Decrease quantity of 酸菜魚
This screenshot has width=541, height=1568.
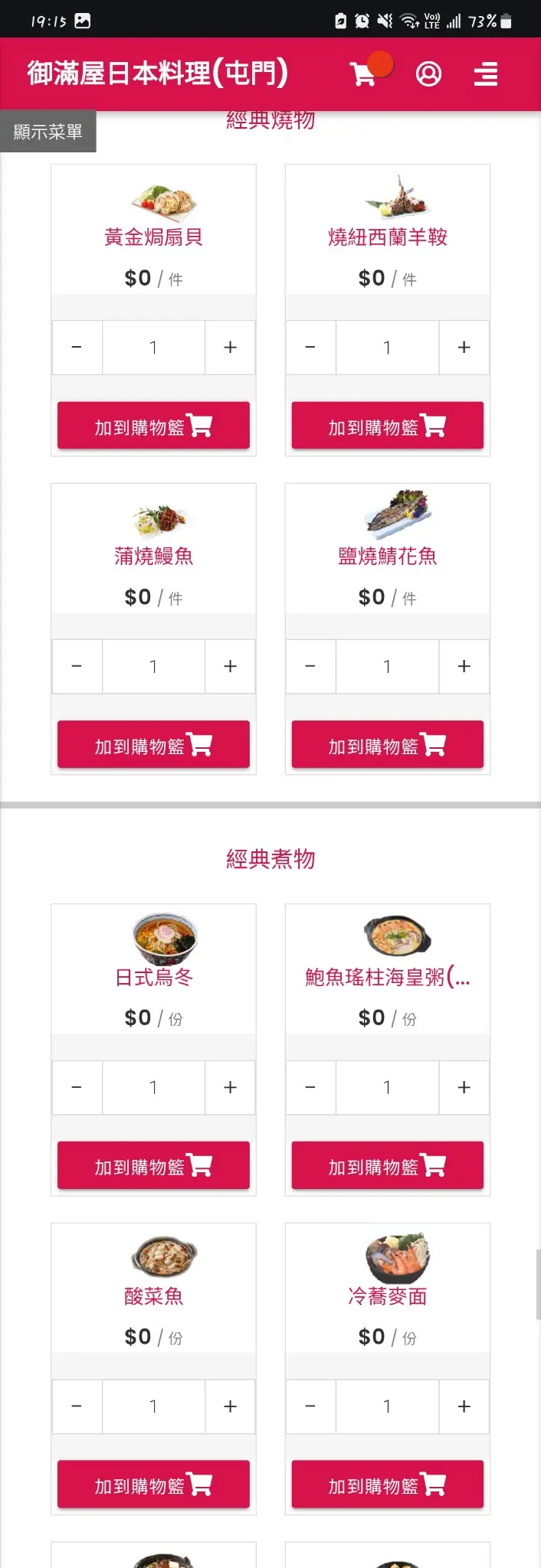click(x=77, y=1406)
